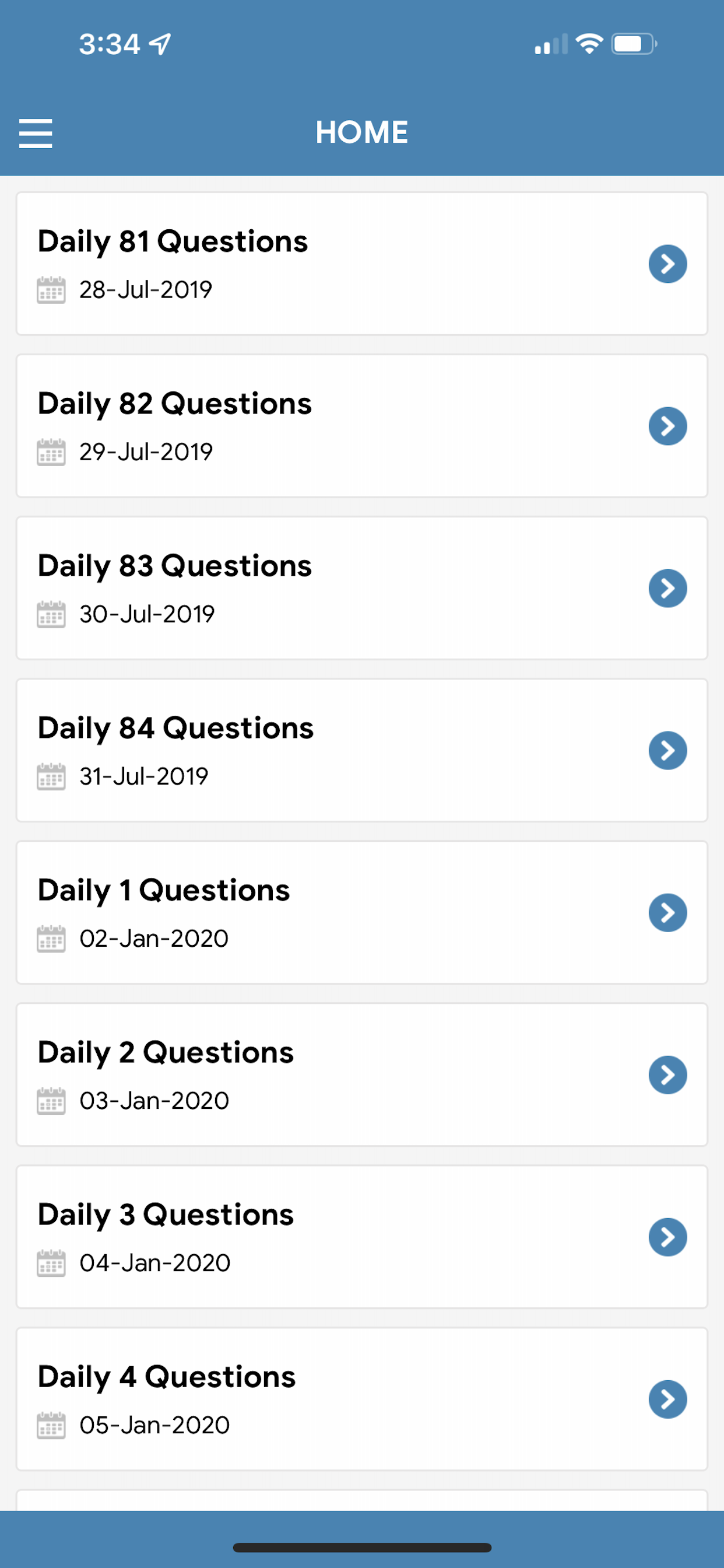Tap the arrow icon for Daily 4 Questions
This screenshot has height=1568, width=724.
[667, 1399]
